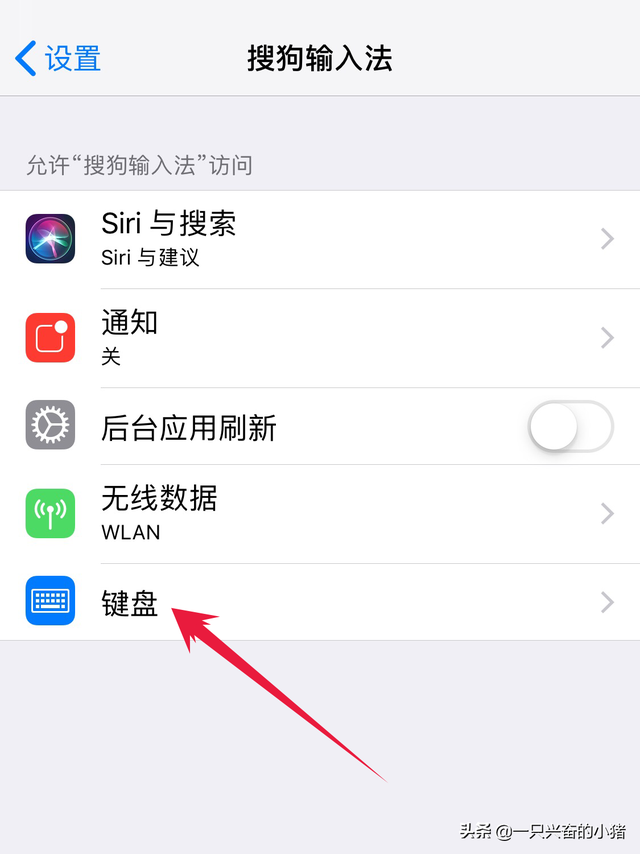Go back to 设置

click(58, 58)
